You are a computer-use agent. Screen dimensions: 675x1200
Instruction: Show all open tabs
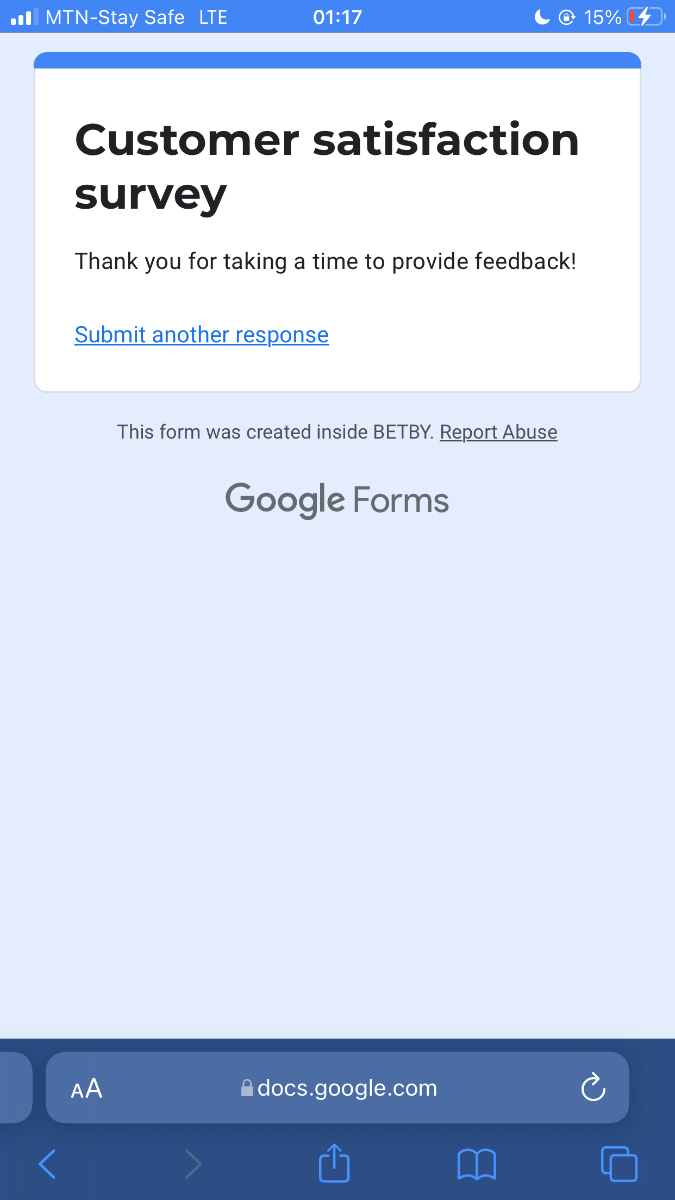pyautogui.click(x=618, y=1164)
